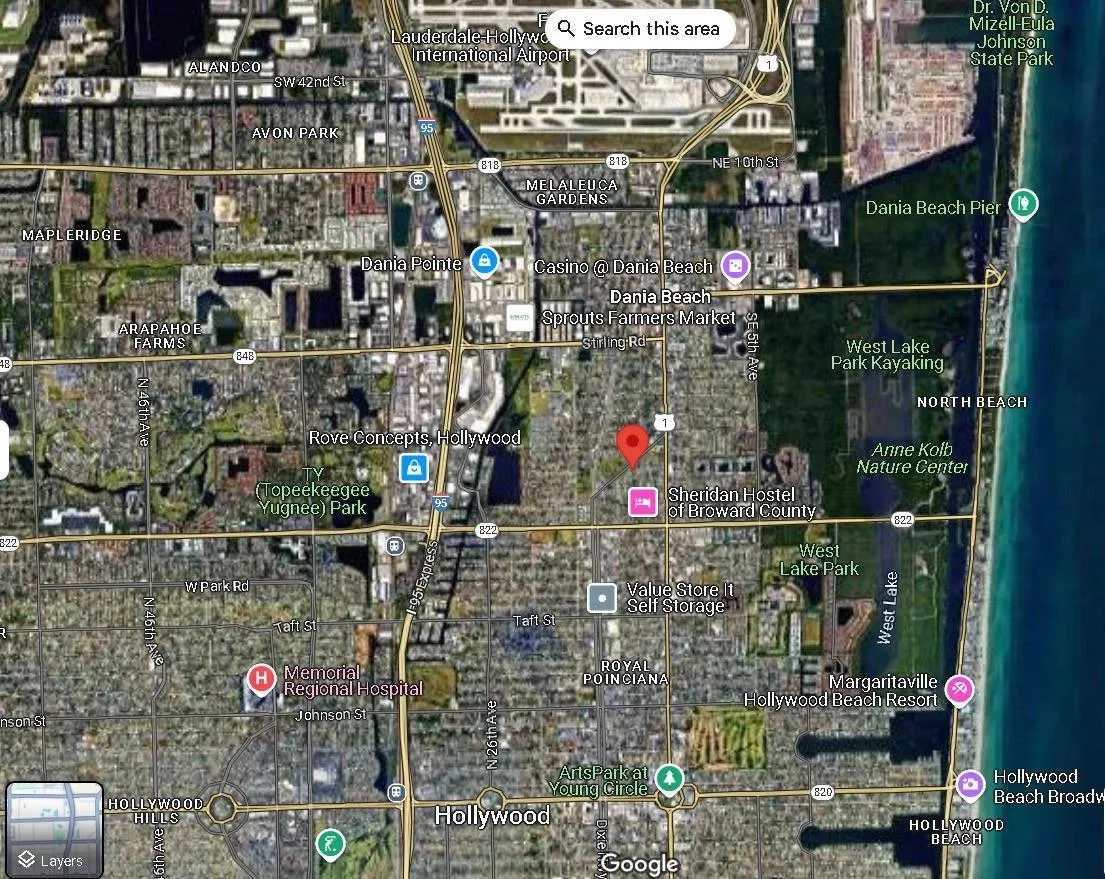Select the Dania Beach Pier marker
Image resolution: width=1105 pixels, height=879 pixels.
(x=1023, y=205)
